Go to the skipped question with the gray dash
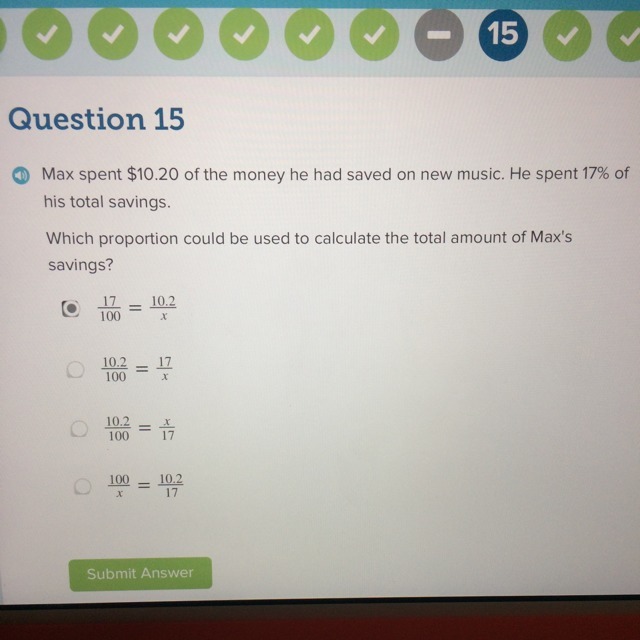This screenshot has width=640, height=640. (x=439, y=35)
